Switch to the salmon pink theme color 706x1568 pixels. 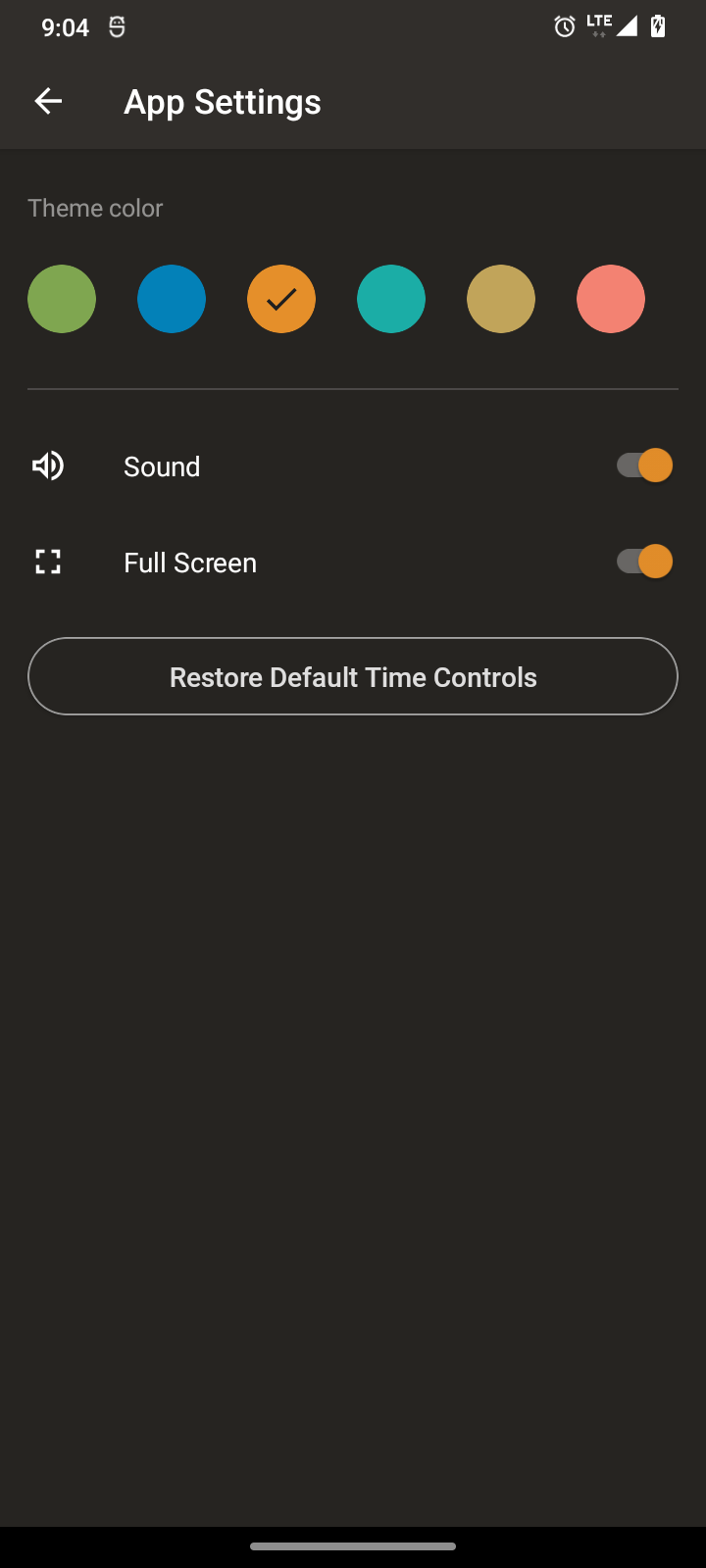point(611,299)
